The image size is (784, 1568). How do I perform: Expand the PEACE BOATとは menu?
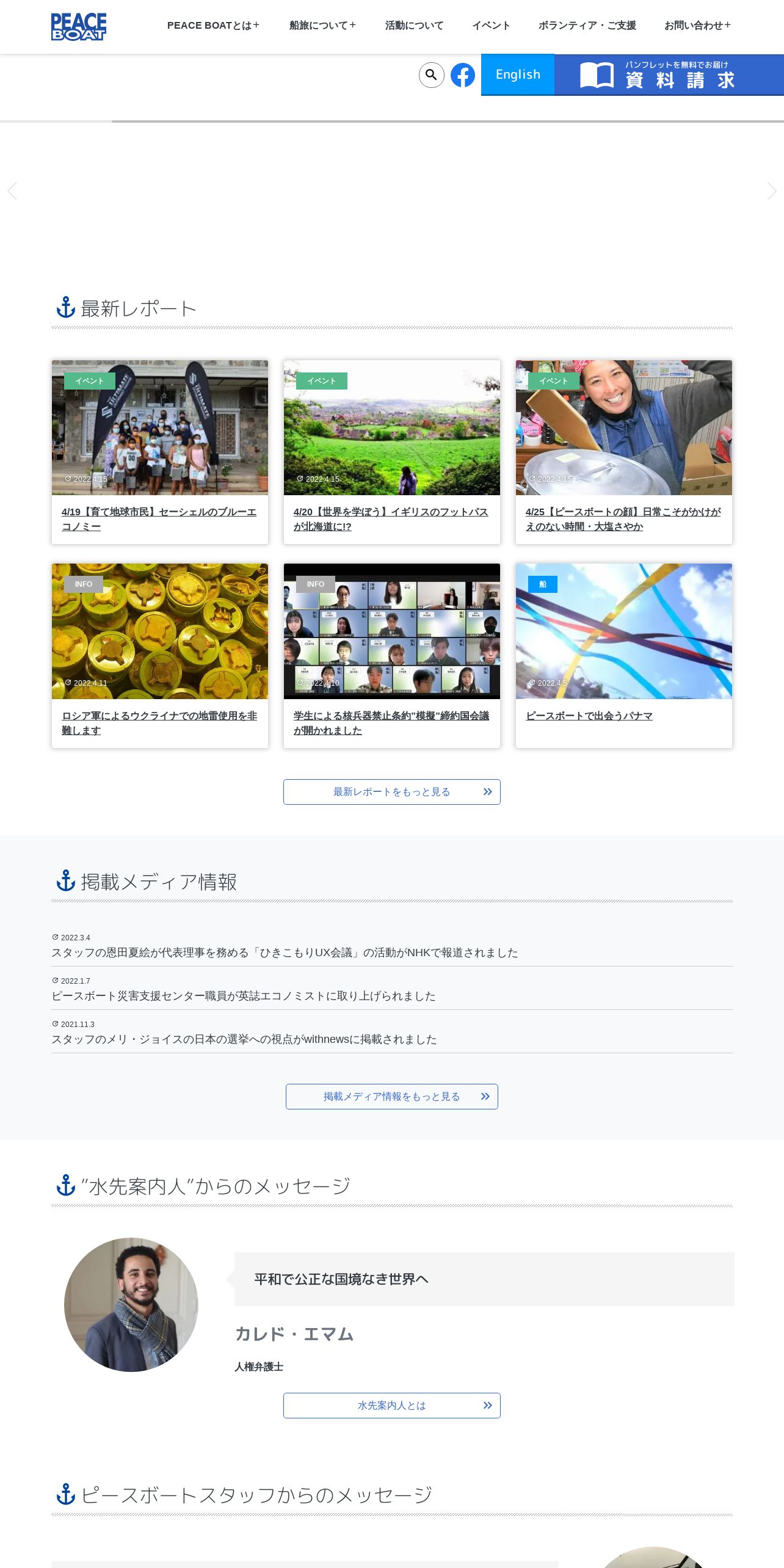213,26
